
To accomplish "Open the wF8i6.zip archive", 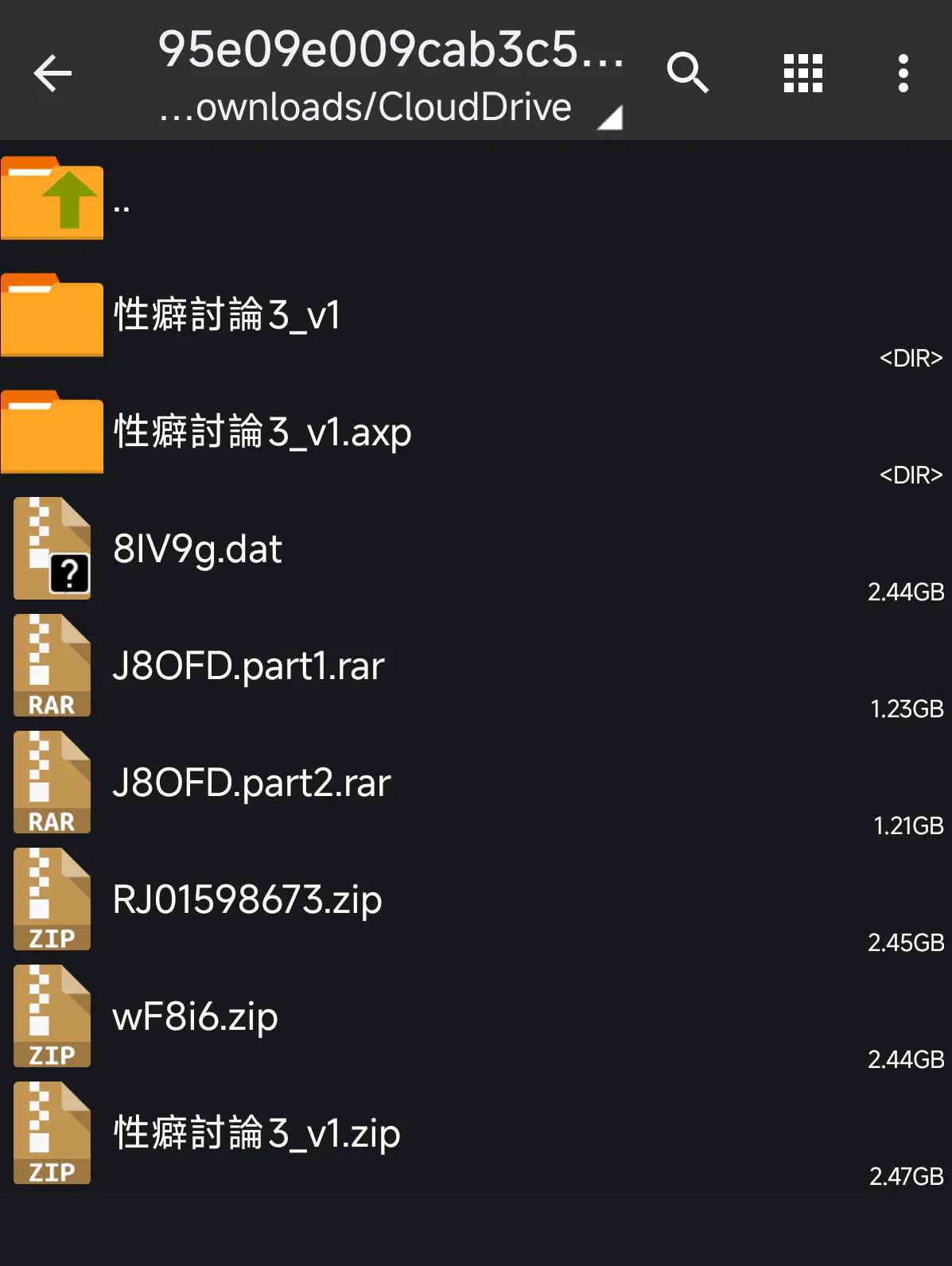I will click(x=196, y=1016).
